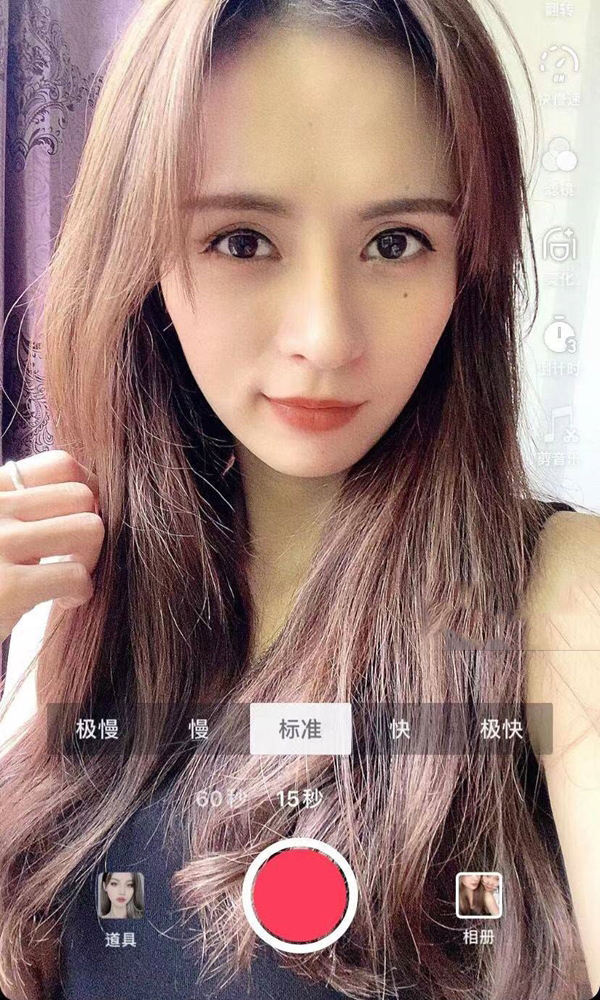Choose the 15秒 video length
The width and height of the screenshot is (600, 1000).
pyautogui.click(x=300, y=798)
